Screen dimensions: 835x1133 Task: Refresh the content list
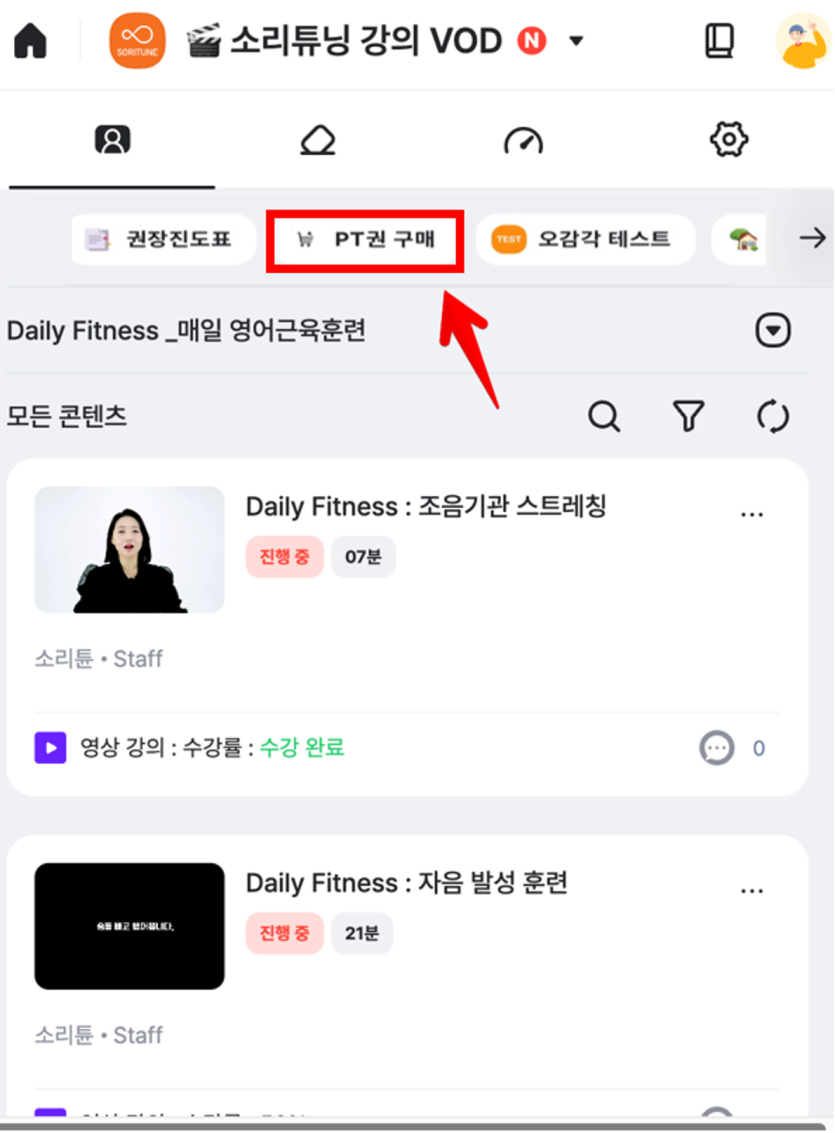[773, 416]
